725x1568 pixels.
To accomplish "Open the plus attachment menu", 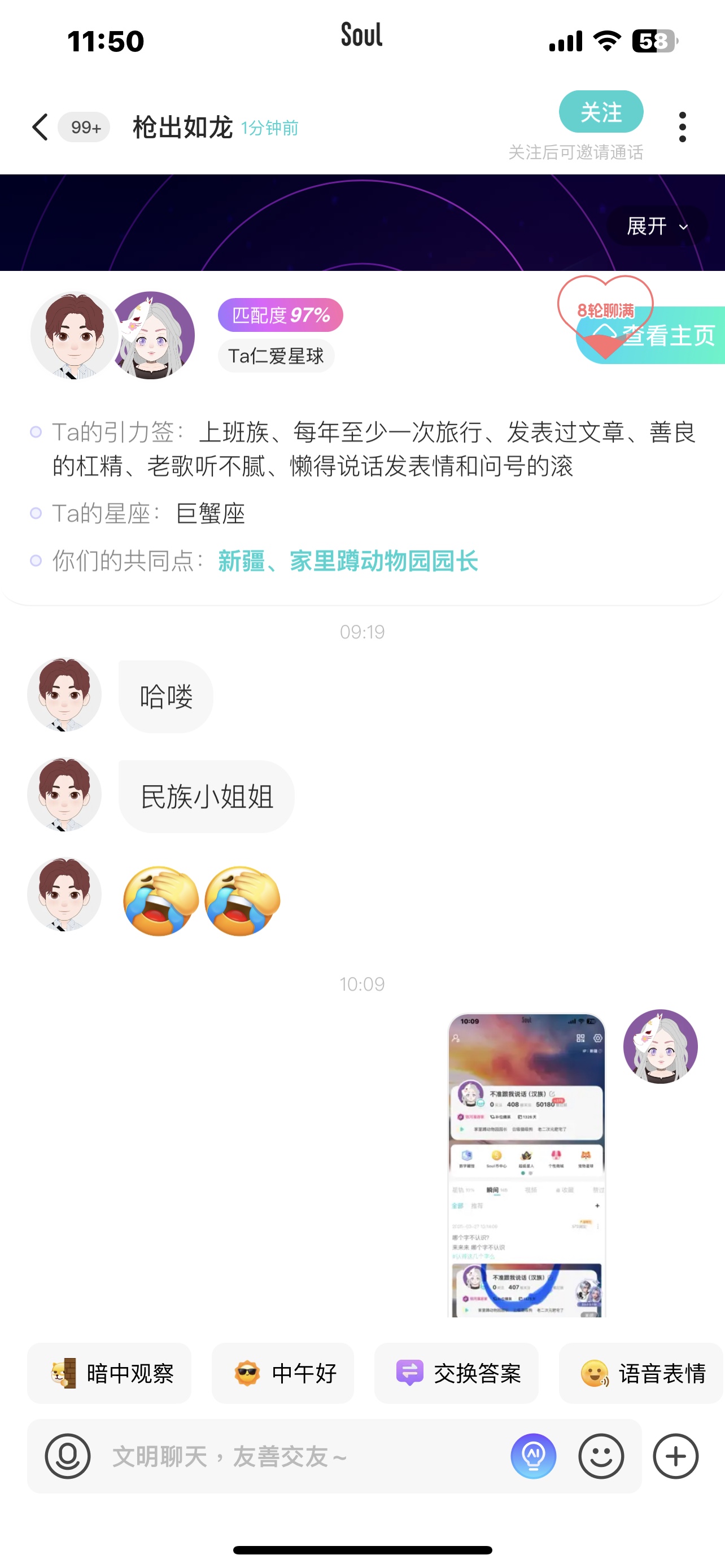I will point(676,1456).
